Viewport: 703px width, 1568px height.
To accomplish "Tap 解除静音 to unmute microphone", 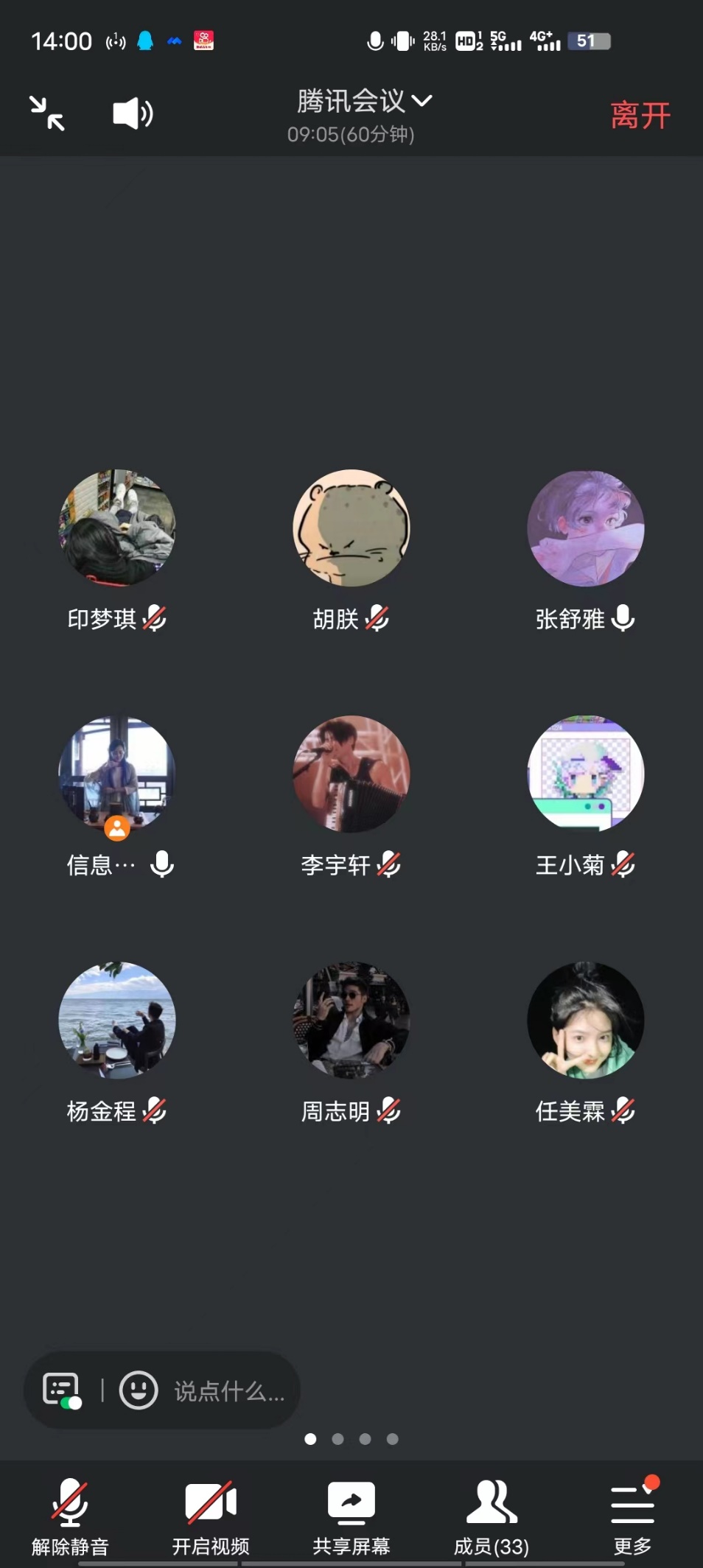I will (70, 1514).
